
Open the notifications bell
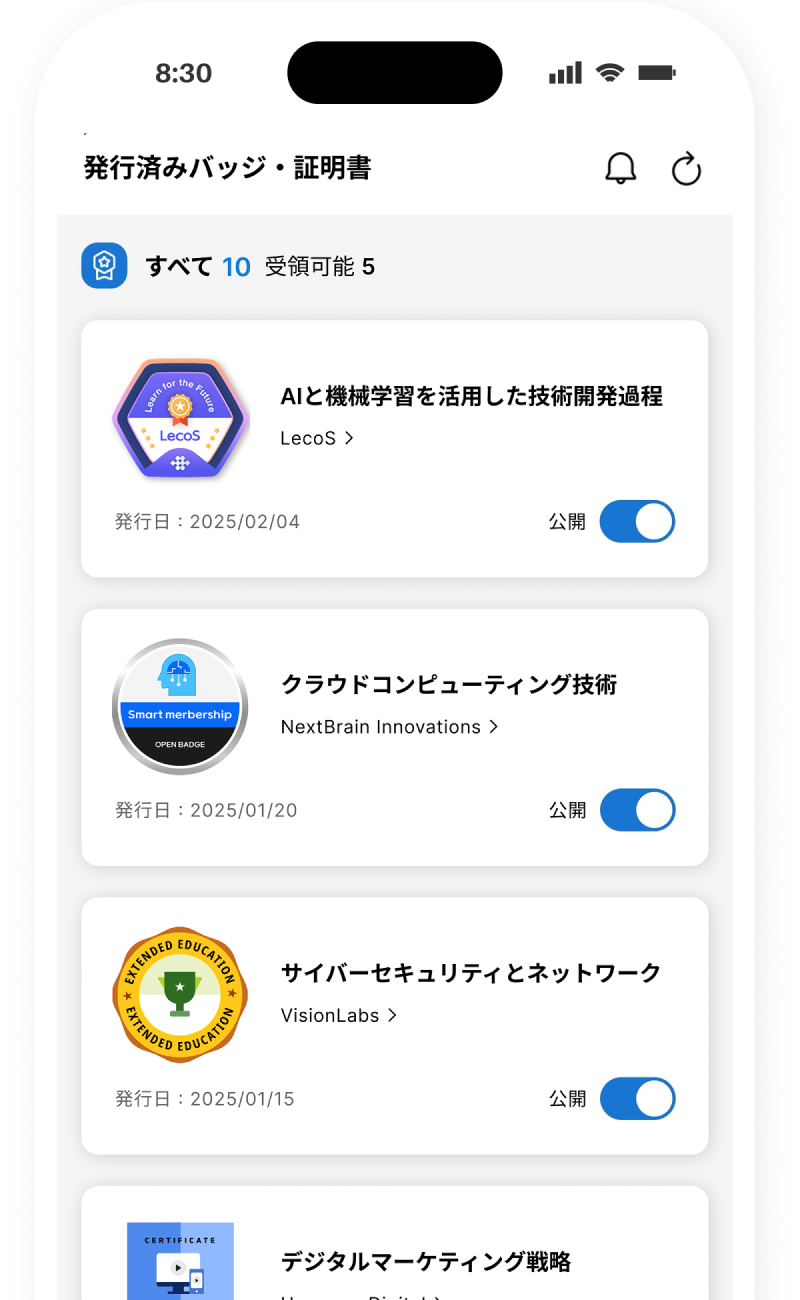[621, 168]
